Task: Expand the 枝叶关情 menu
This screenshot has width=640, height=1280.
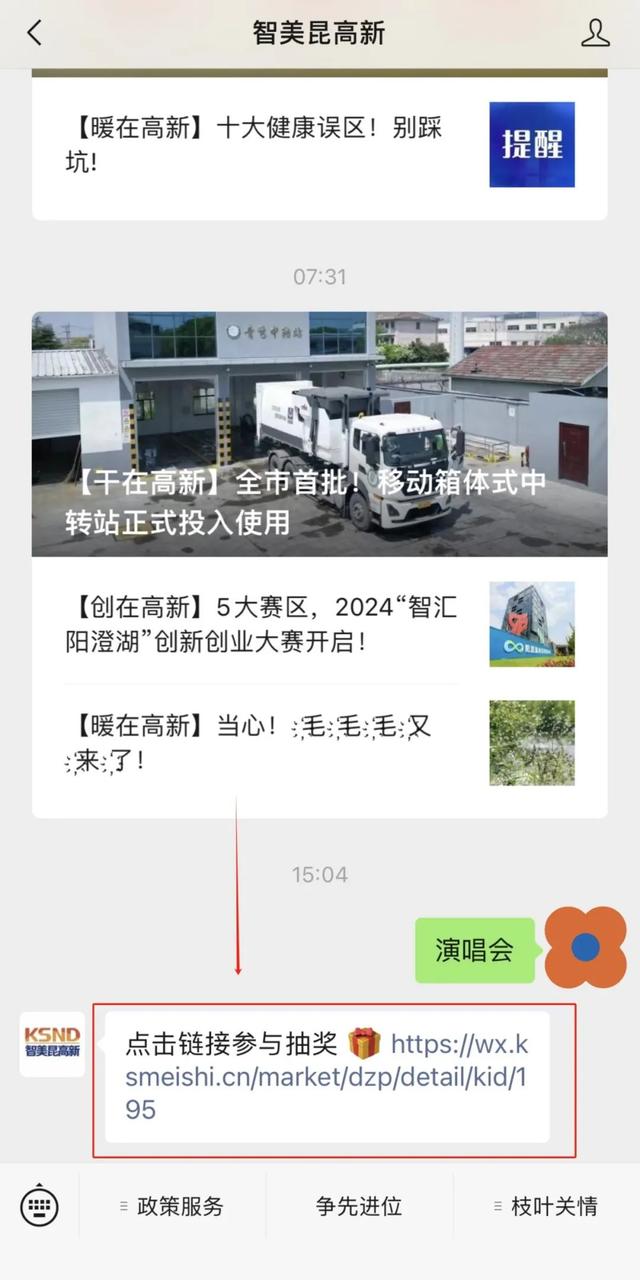Action: (x=546, y=1206)
